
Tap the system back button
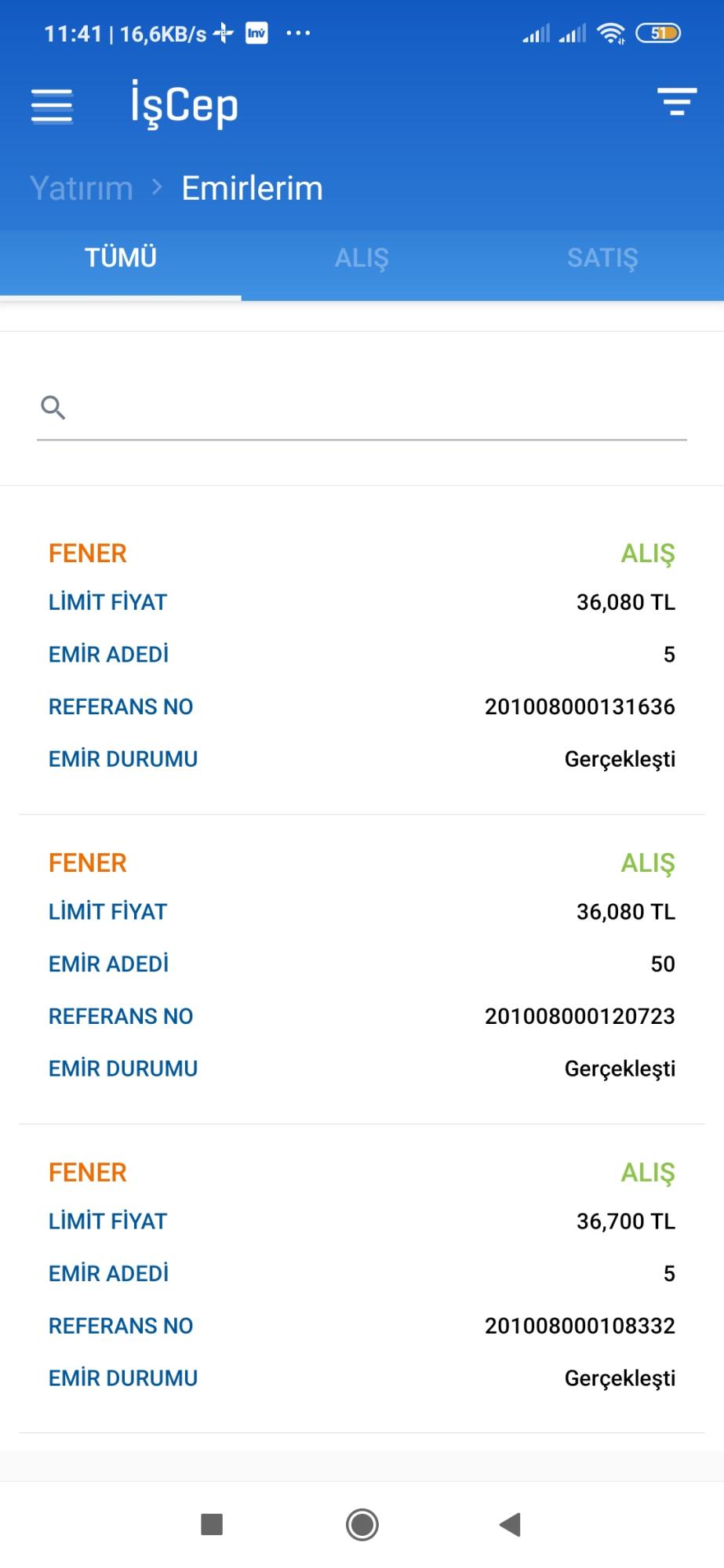(x=511, y=1525)
